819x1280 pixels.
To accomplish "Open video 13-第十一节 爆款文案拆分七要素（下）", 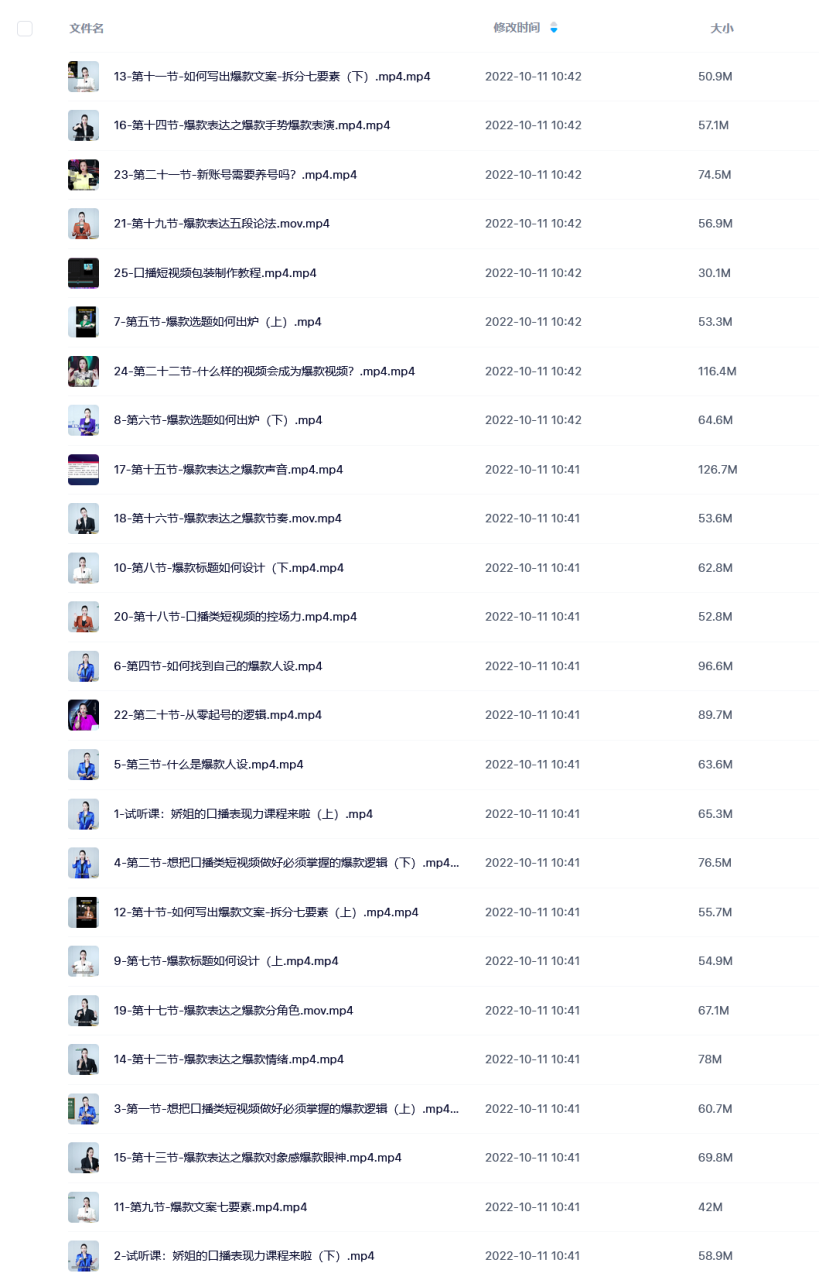I will [272, 77].
